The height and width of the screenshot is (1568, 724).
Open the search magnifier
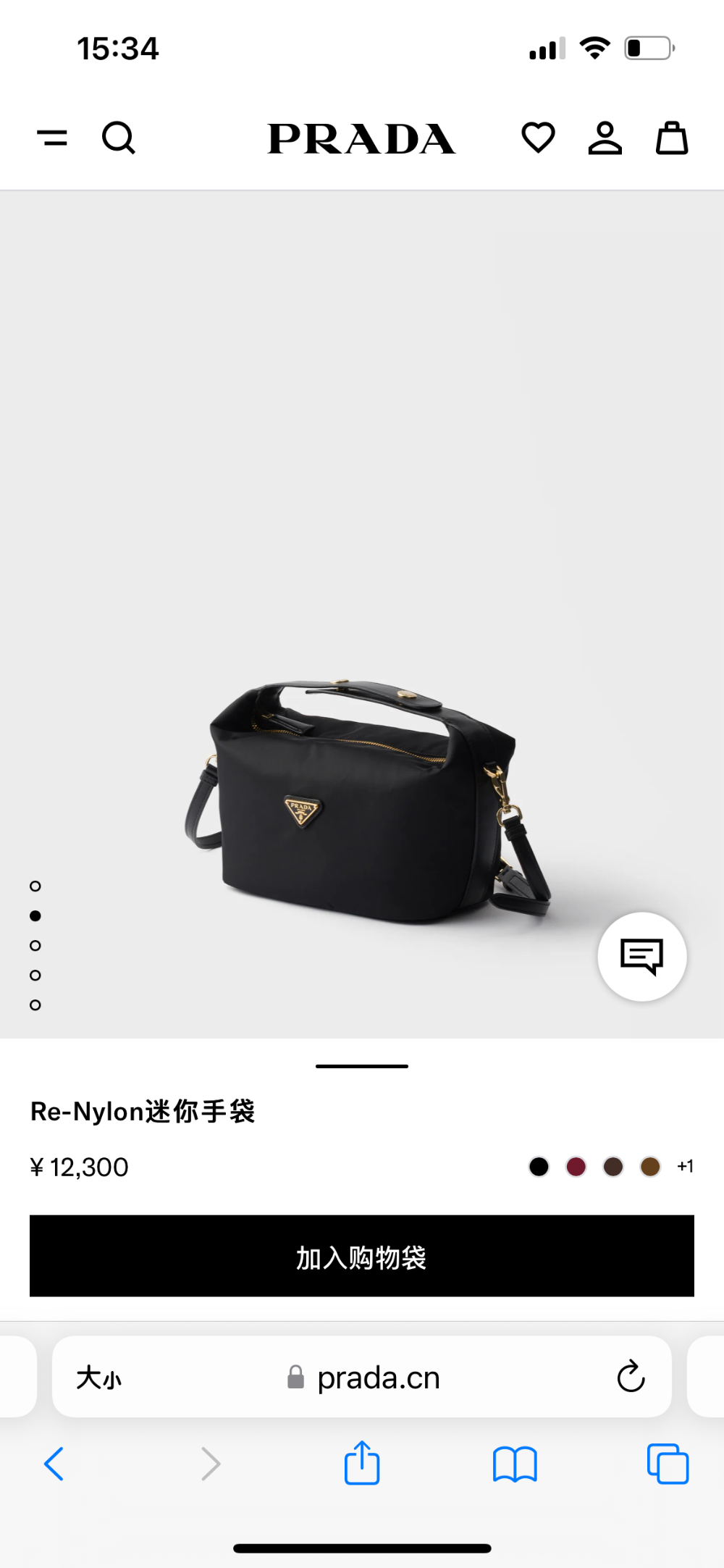click(119, 138)
